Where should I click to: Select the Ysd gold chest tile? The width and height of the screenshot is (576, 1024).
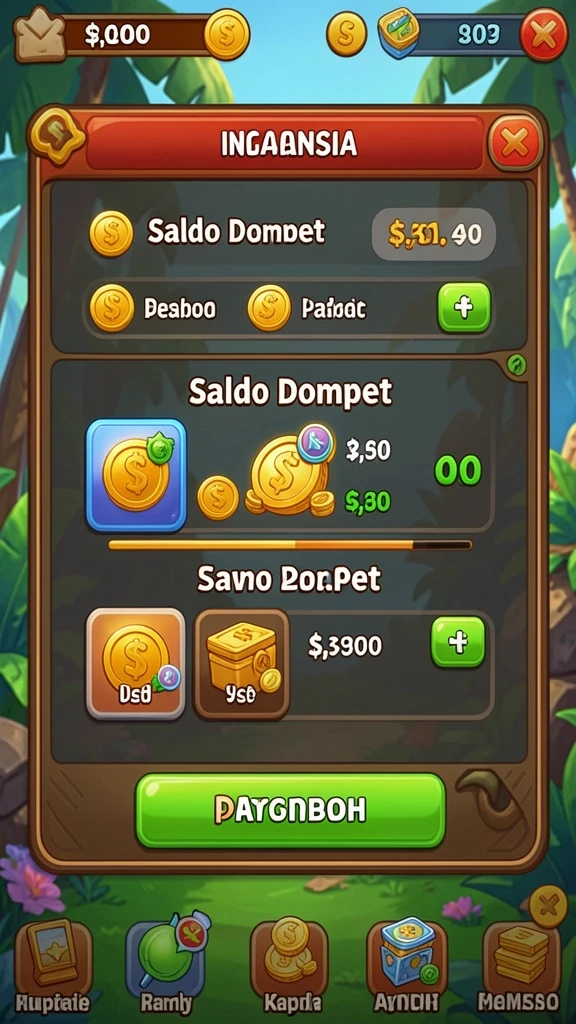tap(242, 664)
